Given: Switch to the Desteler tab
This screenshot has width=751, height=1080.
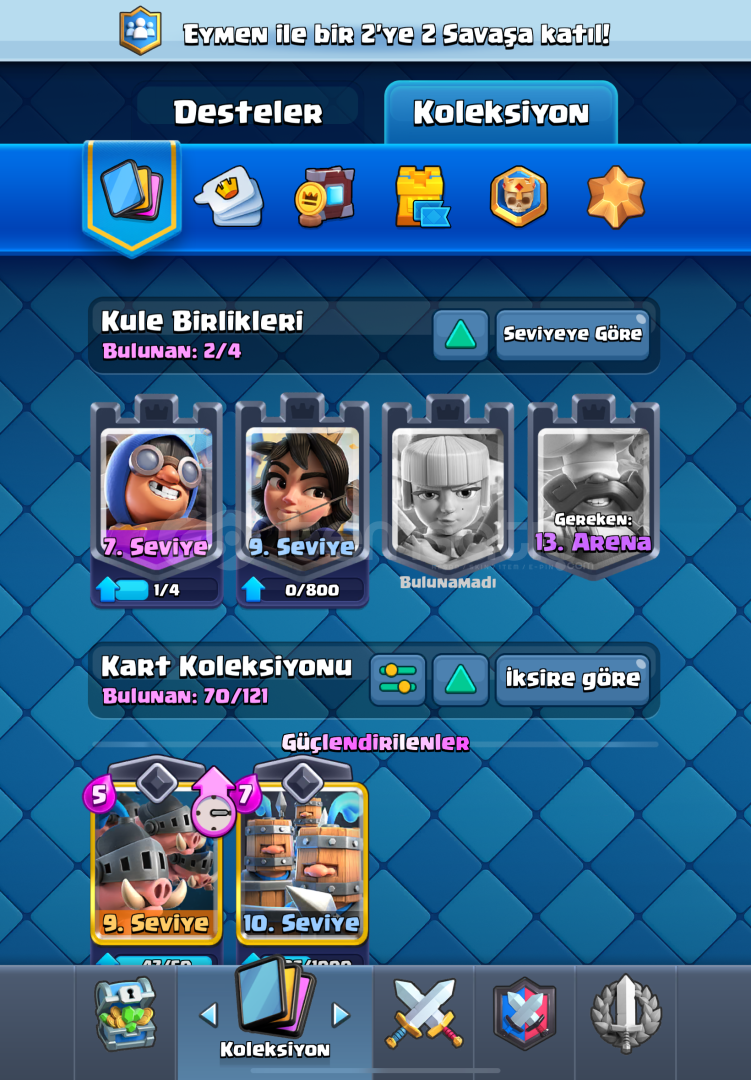Looking at the screenshot, I should coord(248,113).
